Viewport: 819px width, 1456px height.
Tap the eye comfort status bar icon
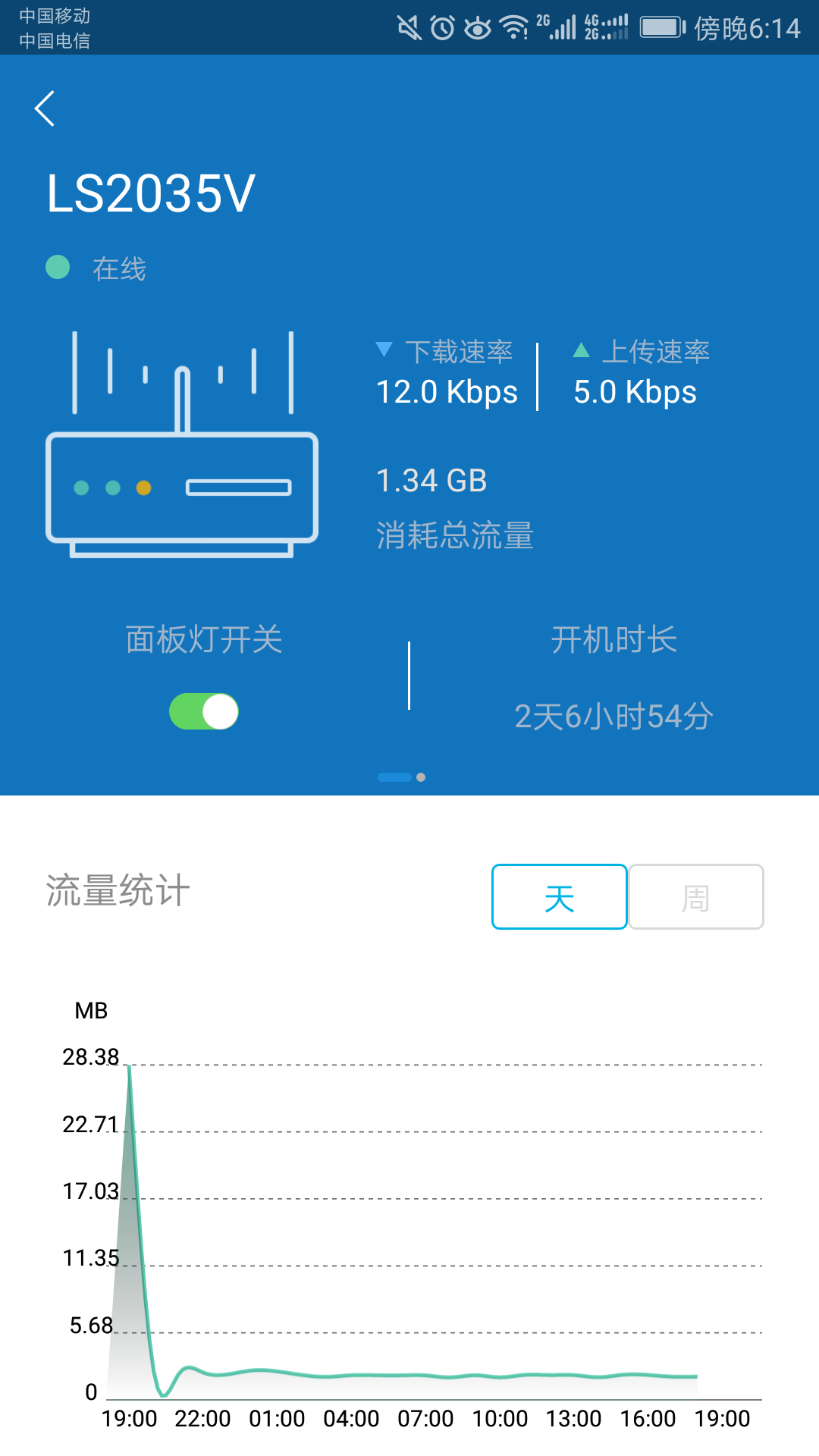point(476,24)
